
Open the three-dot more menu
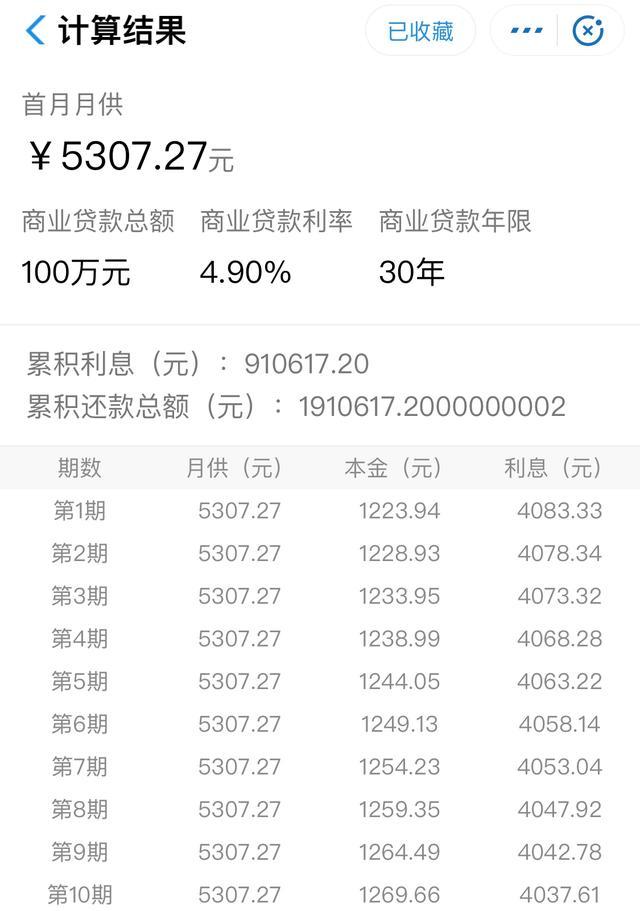(x=526, y=31)
